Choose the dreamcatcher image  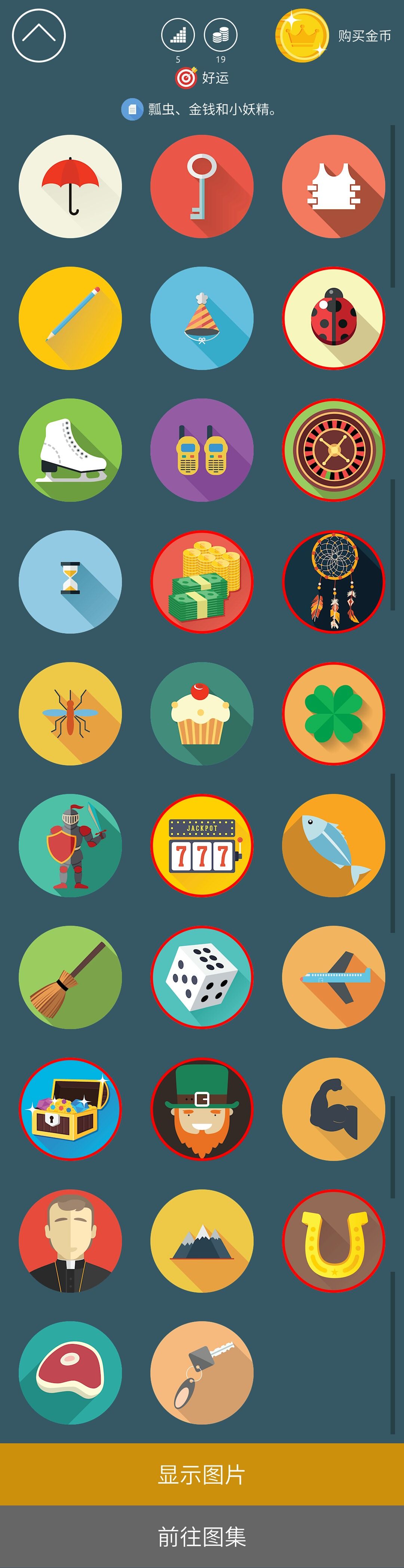tap(333, 582)
